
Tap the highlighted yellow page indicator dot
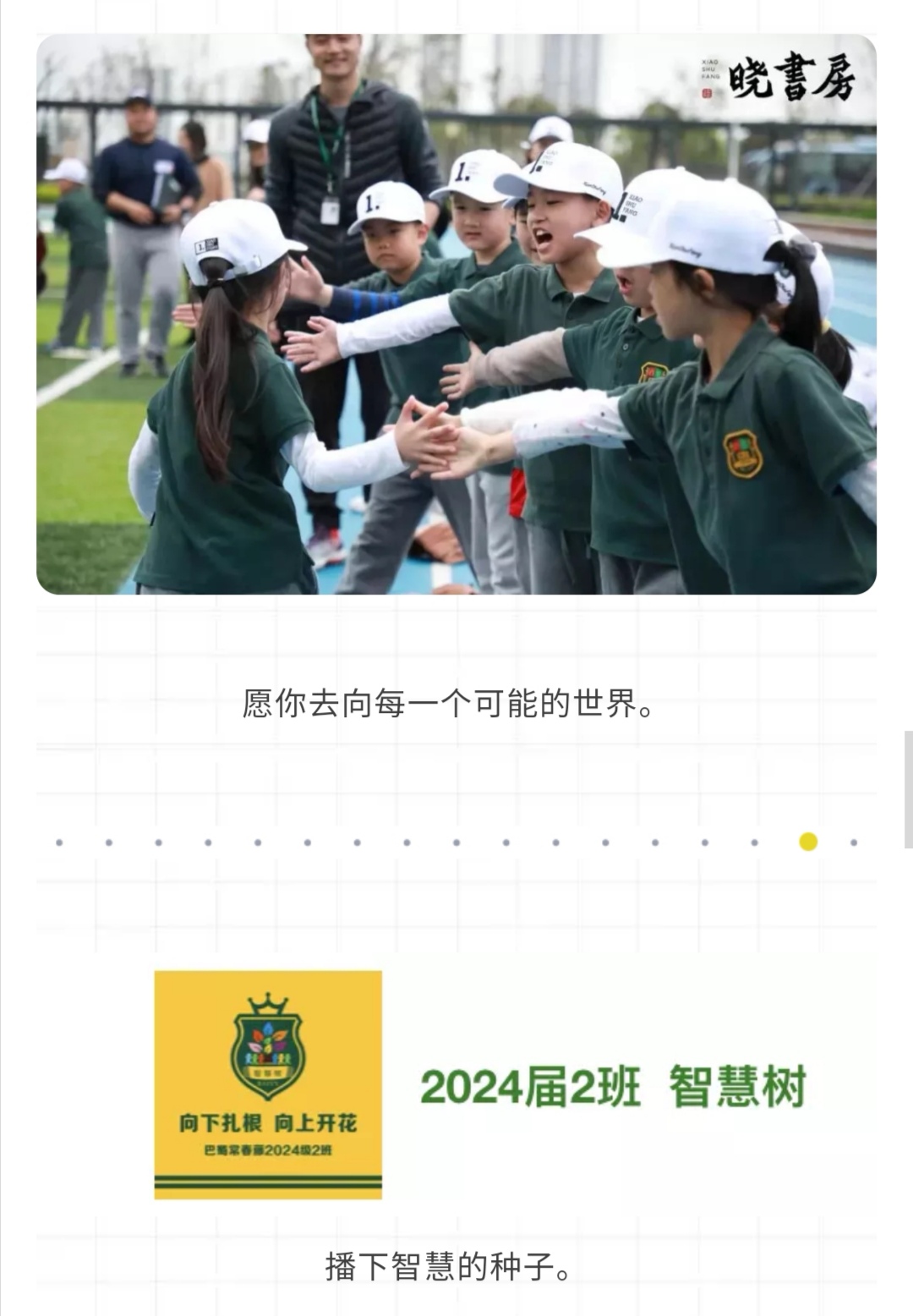click(x=808, y=842)
